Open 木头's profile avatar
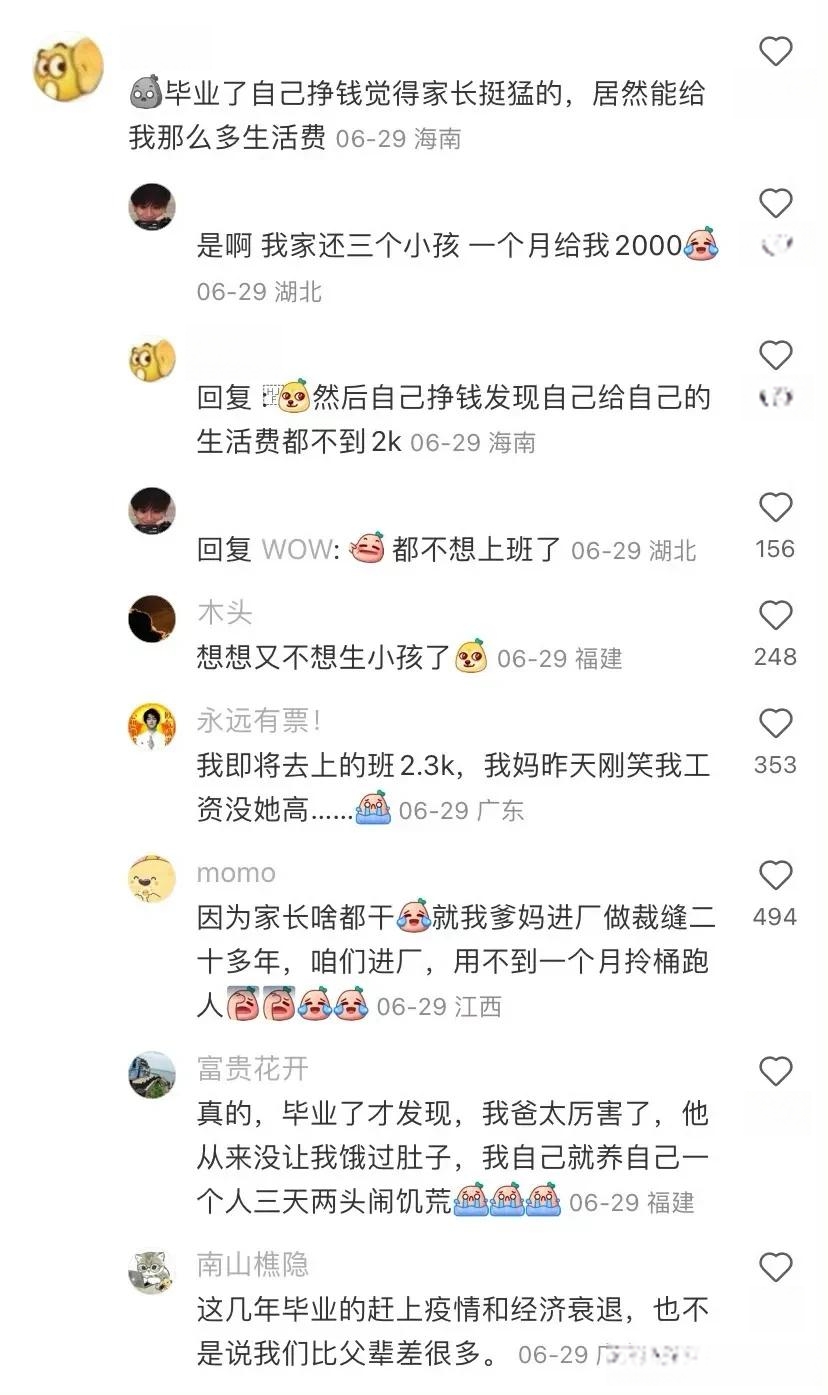Viewport: 828px width, 1395px height. [x=152, y=618]
